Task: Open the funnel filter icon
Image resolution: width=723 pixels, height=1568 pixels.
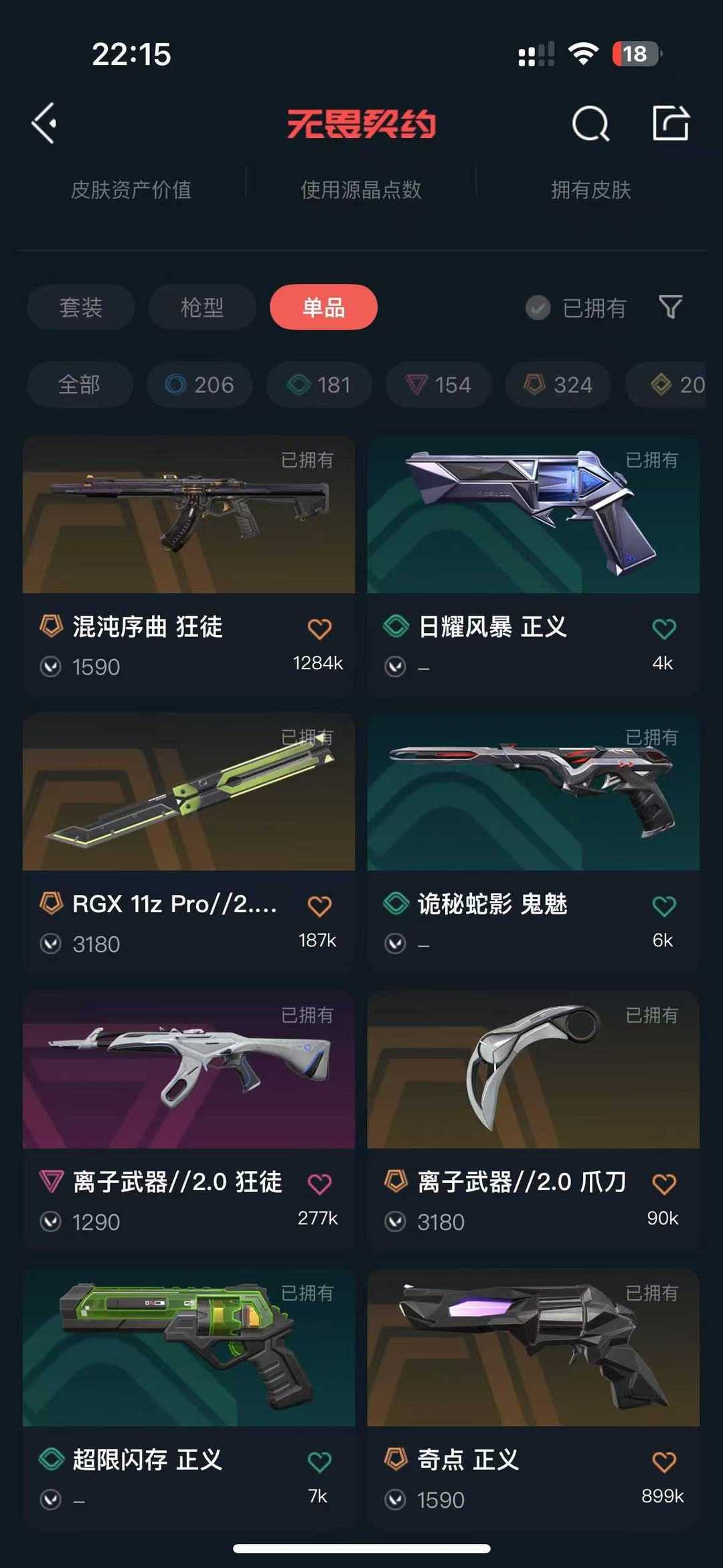Action: click(670, 307)
